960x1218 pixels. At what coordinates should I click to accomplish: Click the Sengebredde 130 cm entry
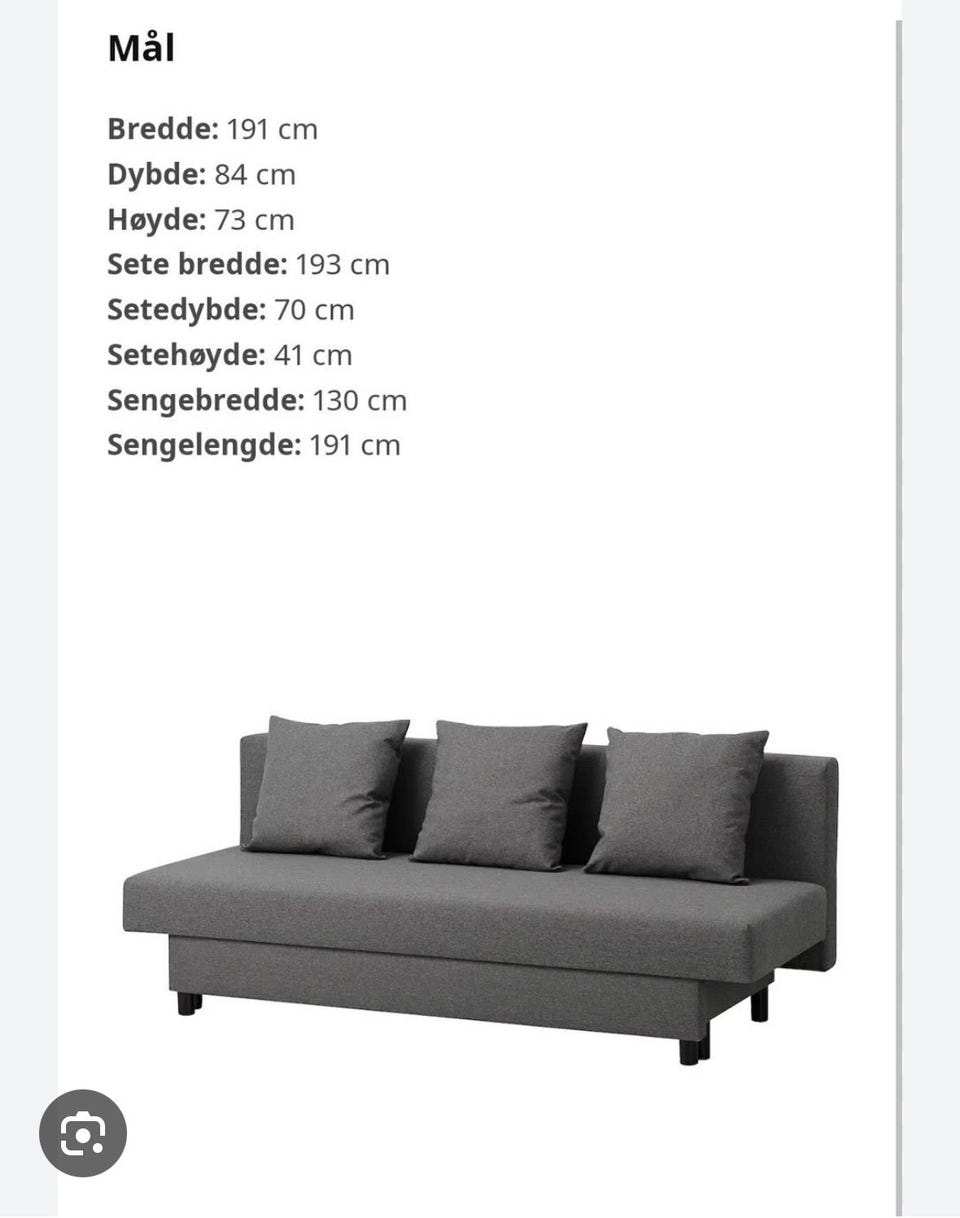pyautogui.click(x=255, y=400)
